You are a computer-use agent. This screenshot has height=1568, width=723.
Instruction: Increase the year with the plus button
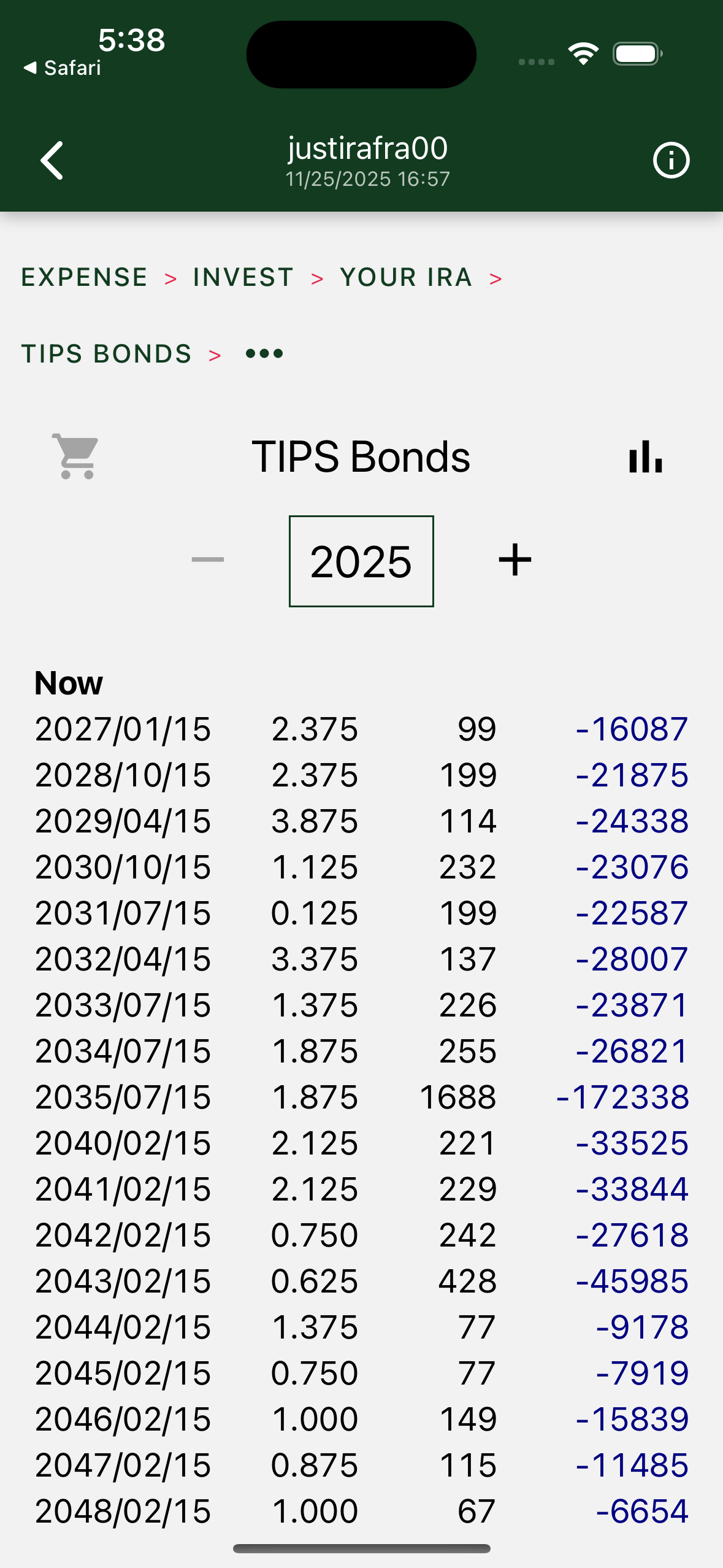pos(515,559)
